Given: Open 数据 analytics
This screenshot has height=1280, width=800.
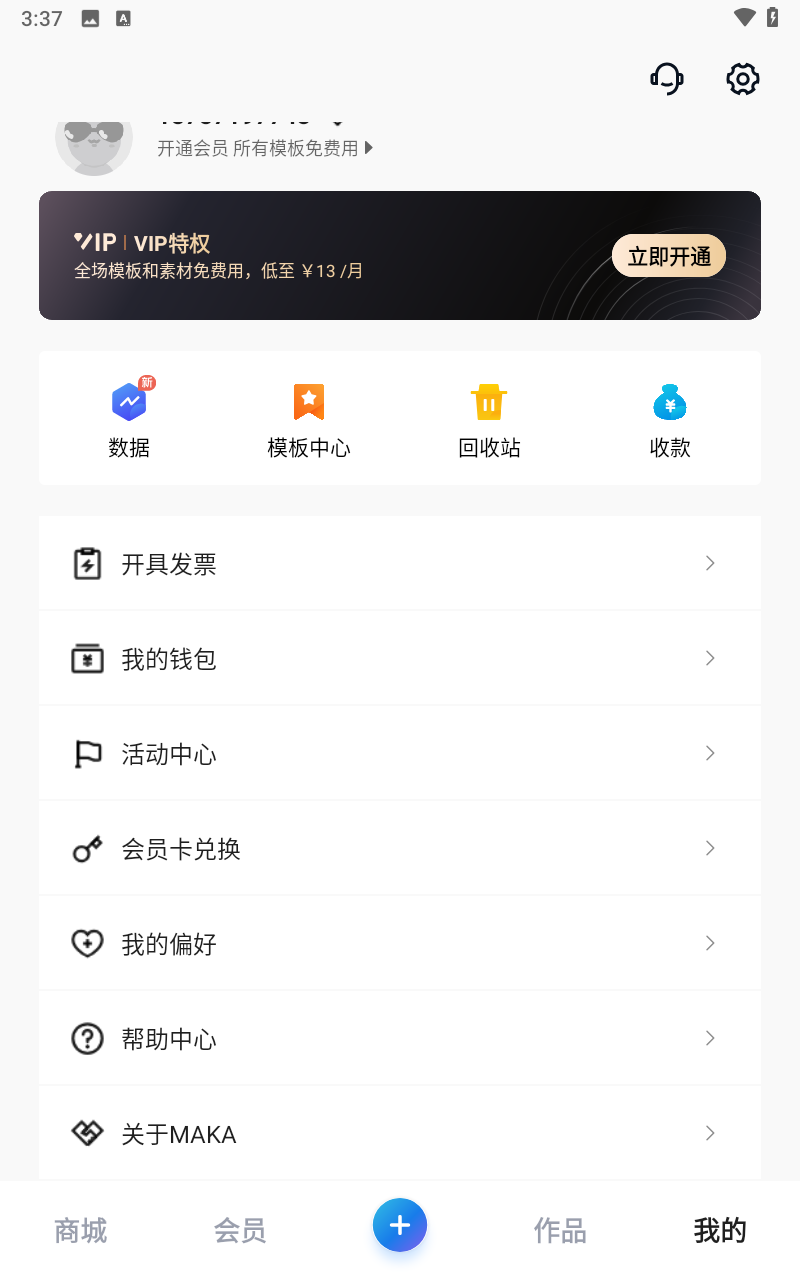Looking at the screenshot, I should [x=129, y=420].
